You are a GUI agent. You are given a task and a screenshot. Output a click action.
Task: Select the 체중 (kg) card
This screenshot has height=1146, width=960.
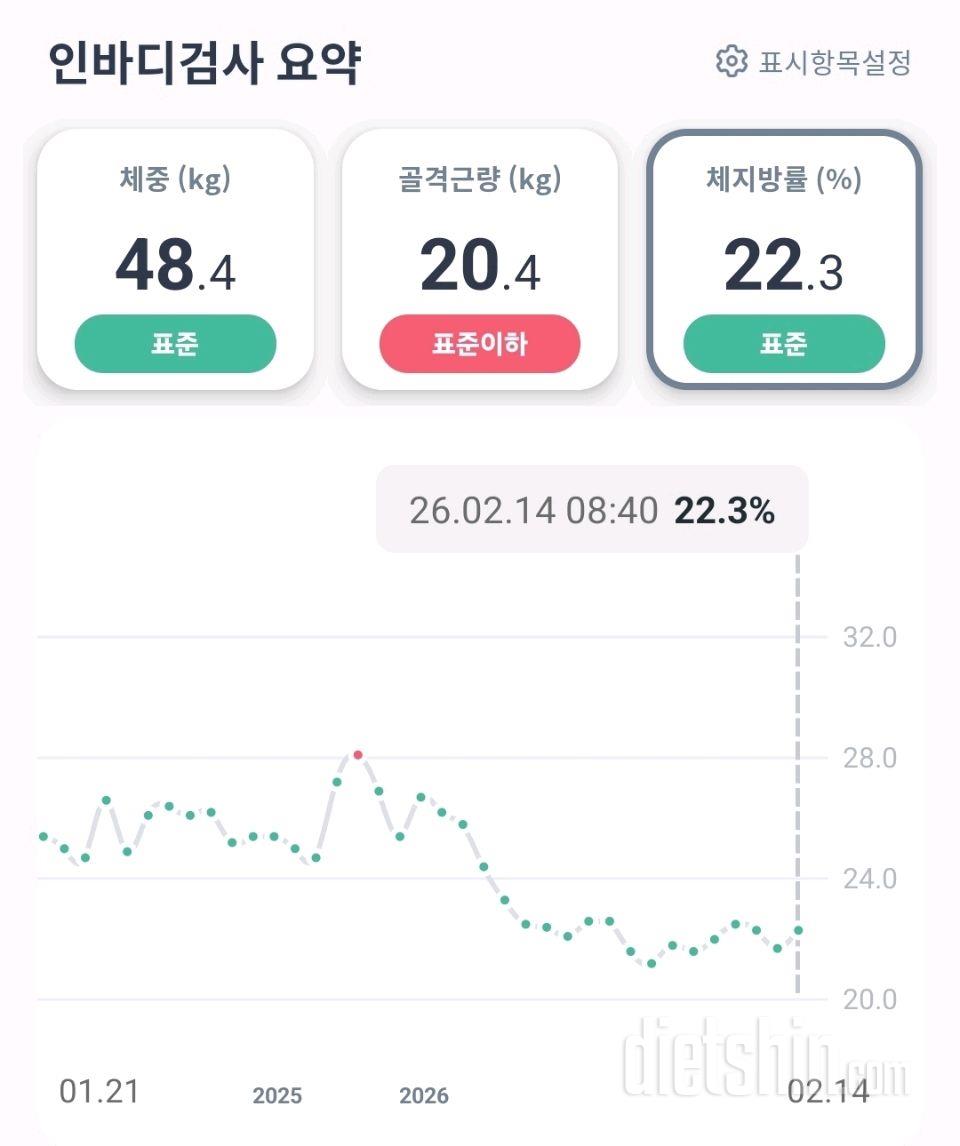175,259
